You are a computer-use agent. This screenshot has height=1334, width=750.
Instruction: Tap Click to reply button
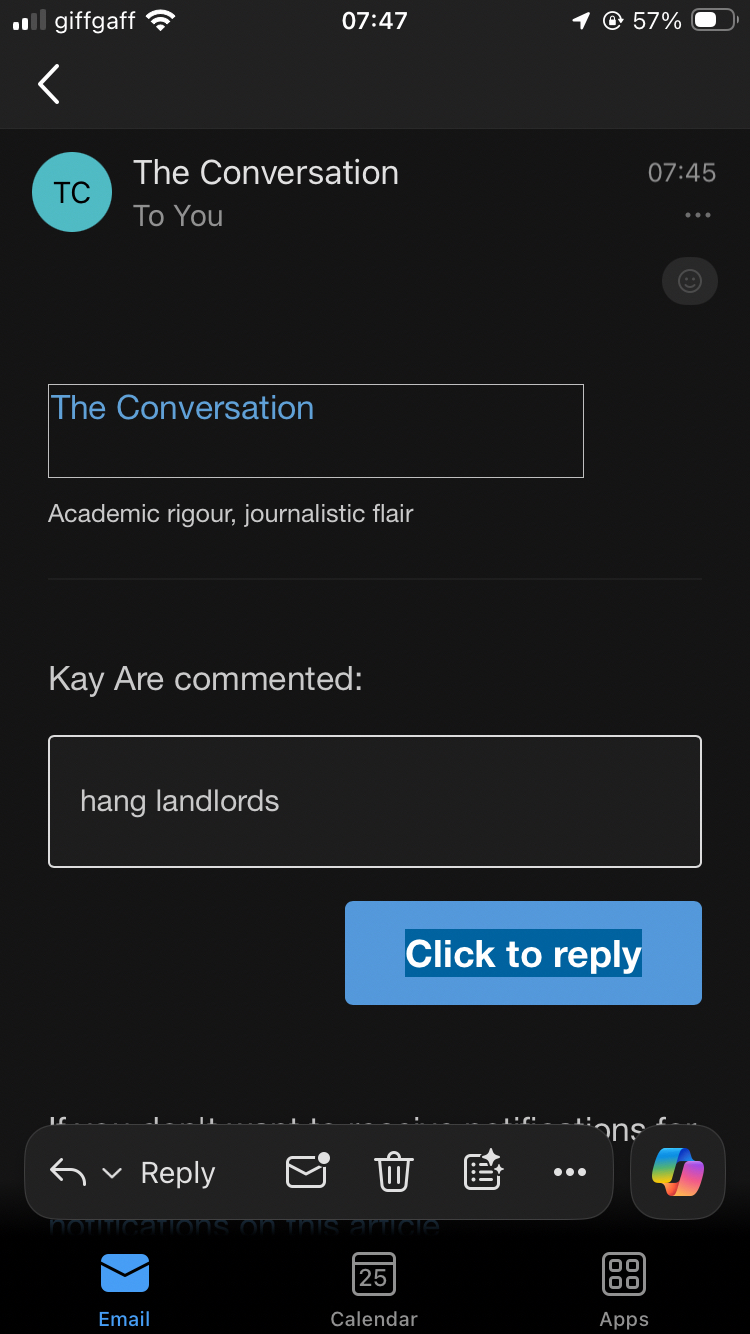(x=523, y=953)
